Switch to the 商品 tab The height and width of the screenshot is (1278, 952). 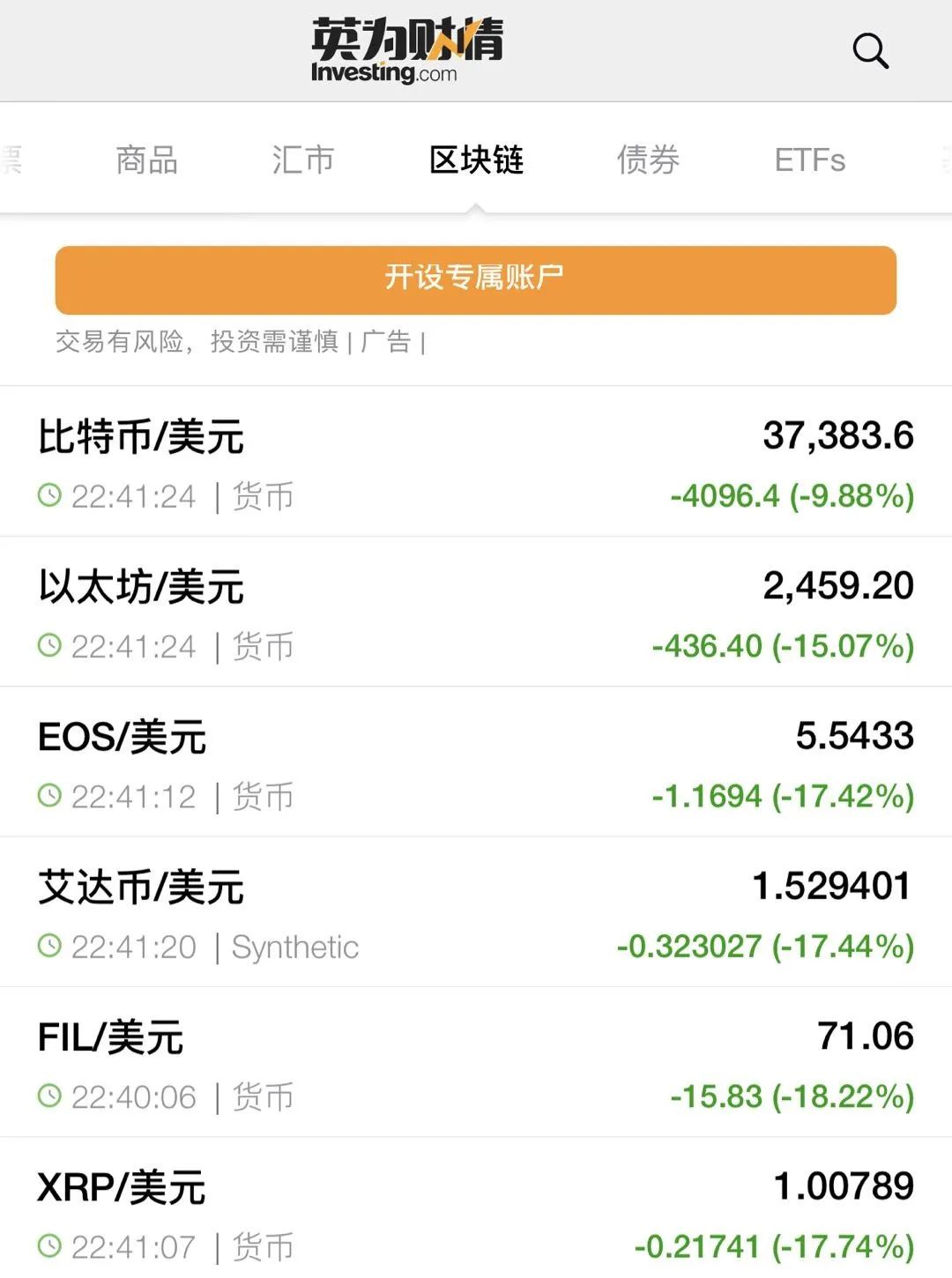click(x=145, y=160)
